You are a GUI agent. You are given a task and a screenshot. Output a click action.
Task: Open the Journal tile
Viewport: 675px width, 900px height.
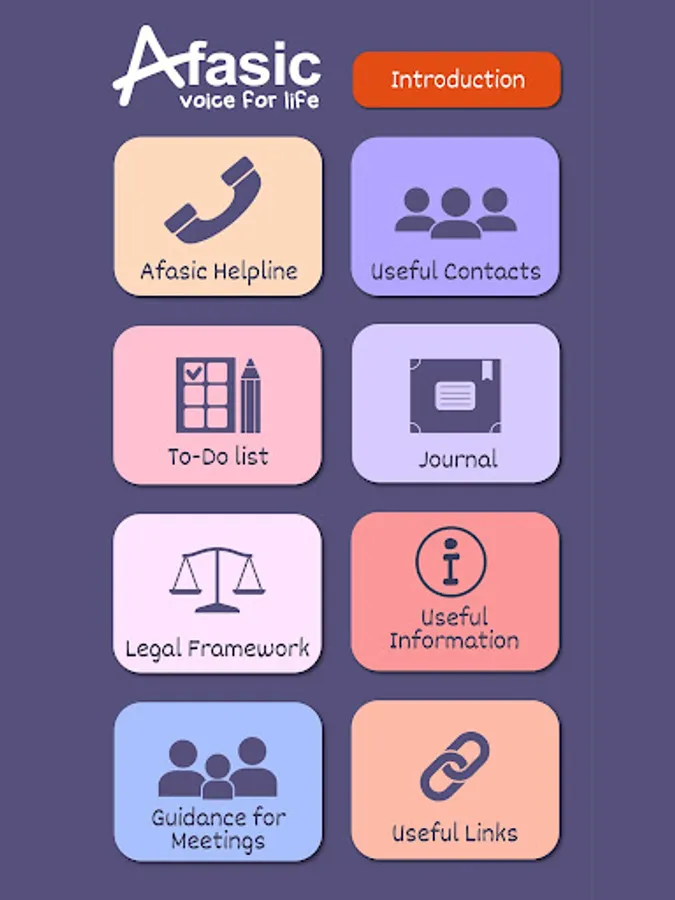point(455,405)
